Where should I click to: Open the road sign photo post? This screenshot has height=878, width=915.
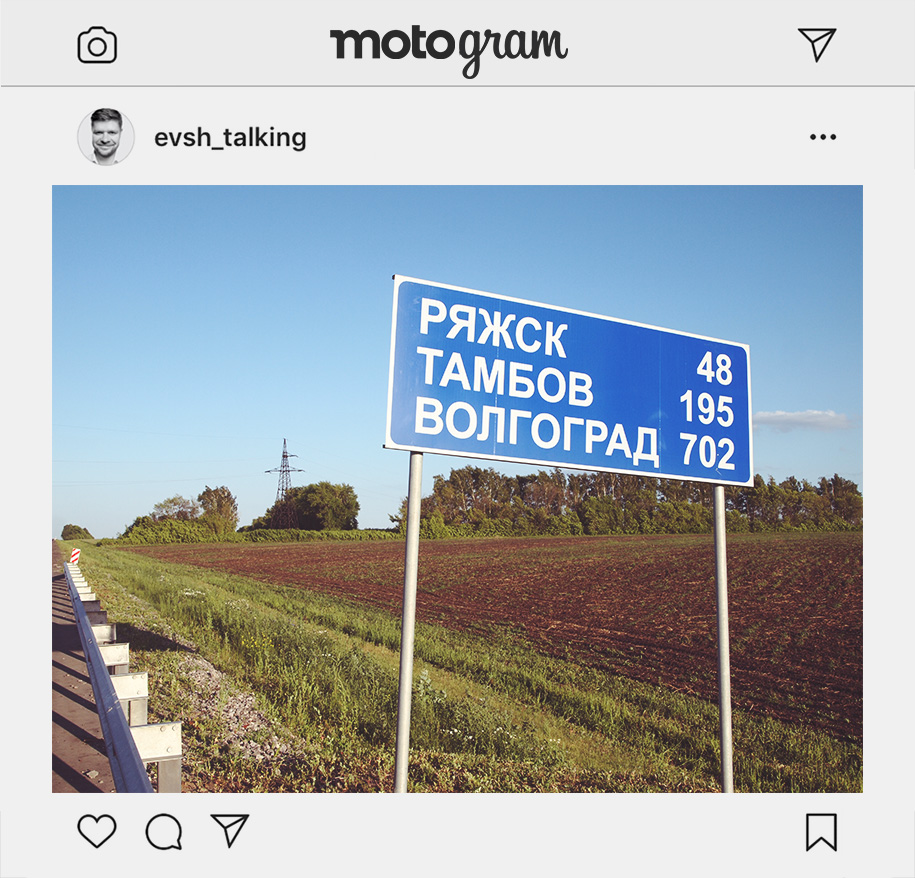(x=457, y=488)
